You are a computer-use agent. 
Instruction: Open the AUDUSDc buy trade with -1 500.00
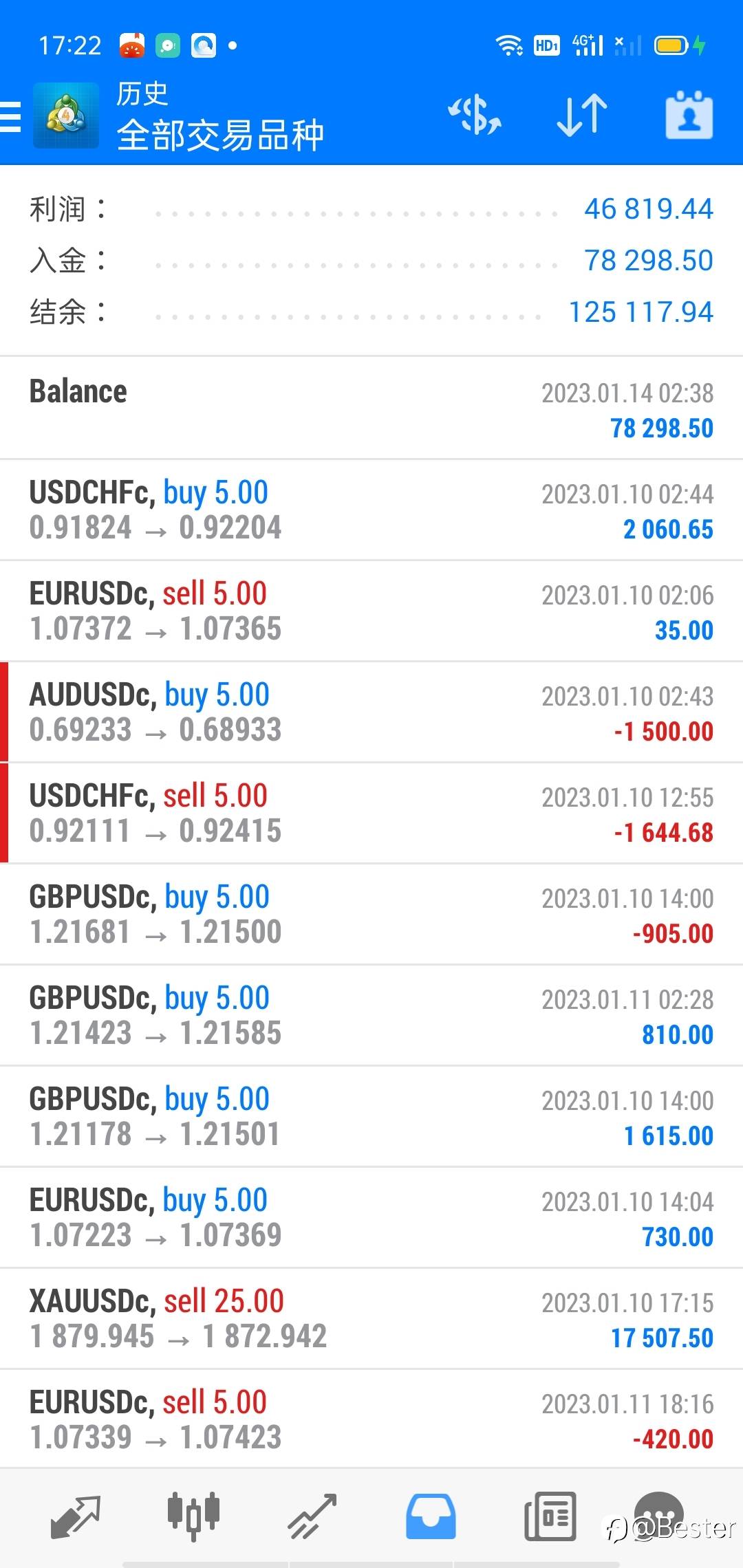click(371, 712)
